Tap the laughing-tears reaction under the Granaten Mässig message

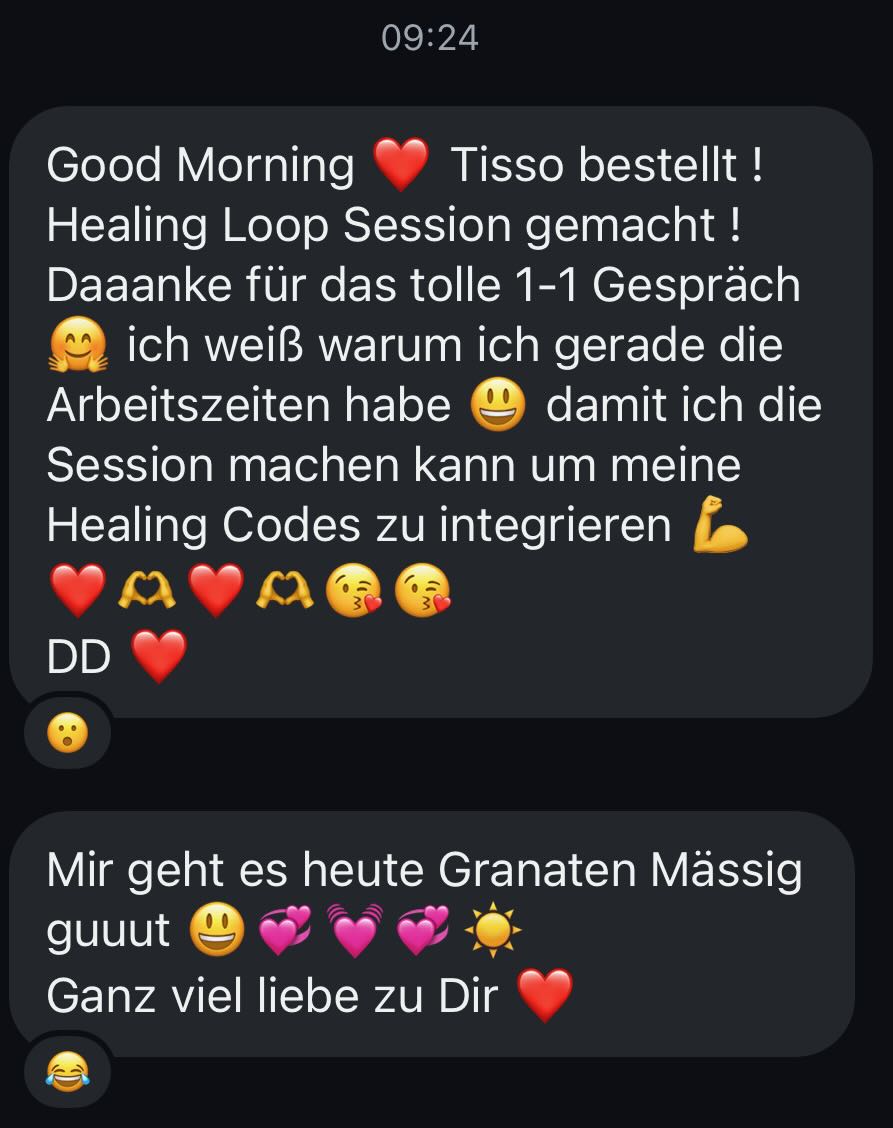tap(67, 1073)
